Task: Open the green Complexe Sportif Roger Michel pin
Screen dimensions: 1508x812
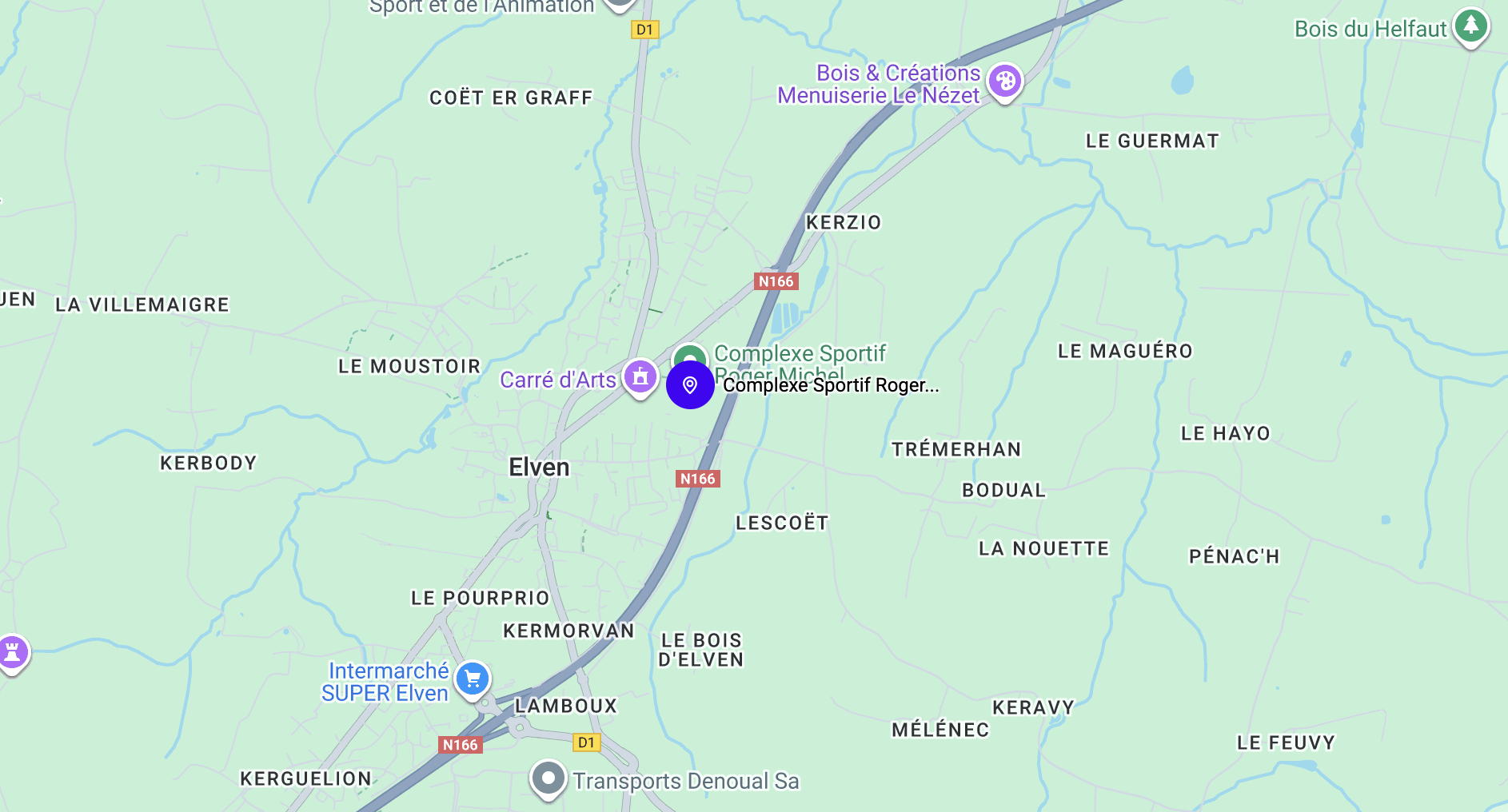Action: (x=689, y=352)
